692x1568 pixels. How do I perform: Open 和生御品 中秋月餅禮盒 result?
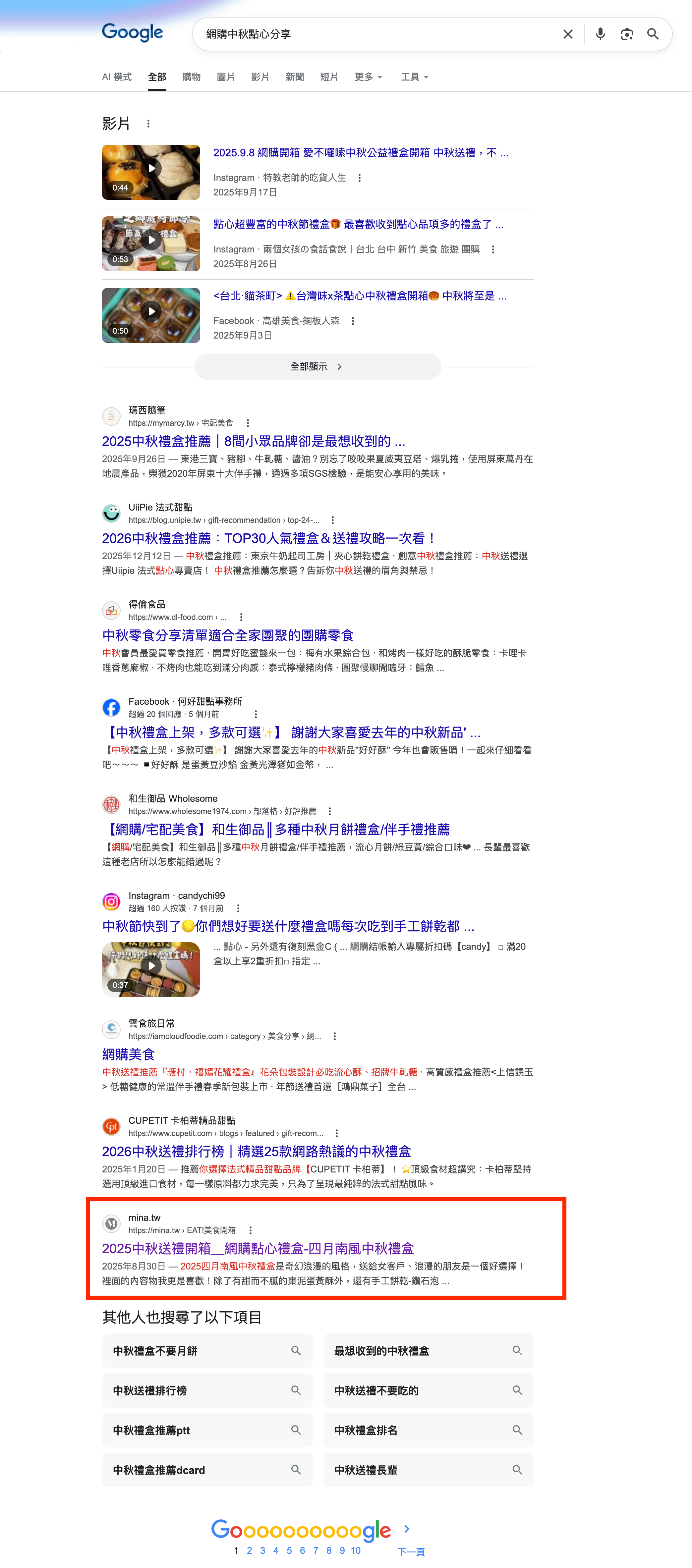coord(276,829)
